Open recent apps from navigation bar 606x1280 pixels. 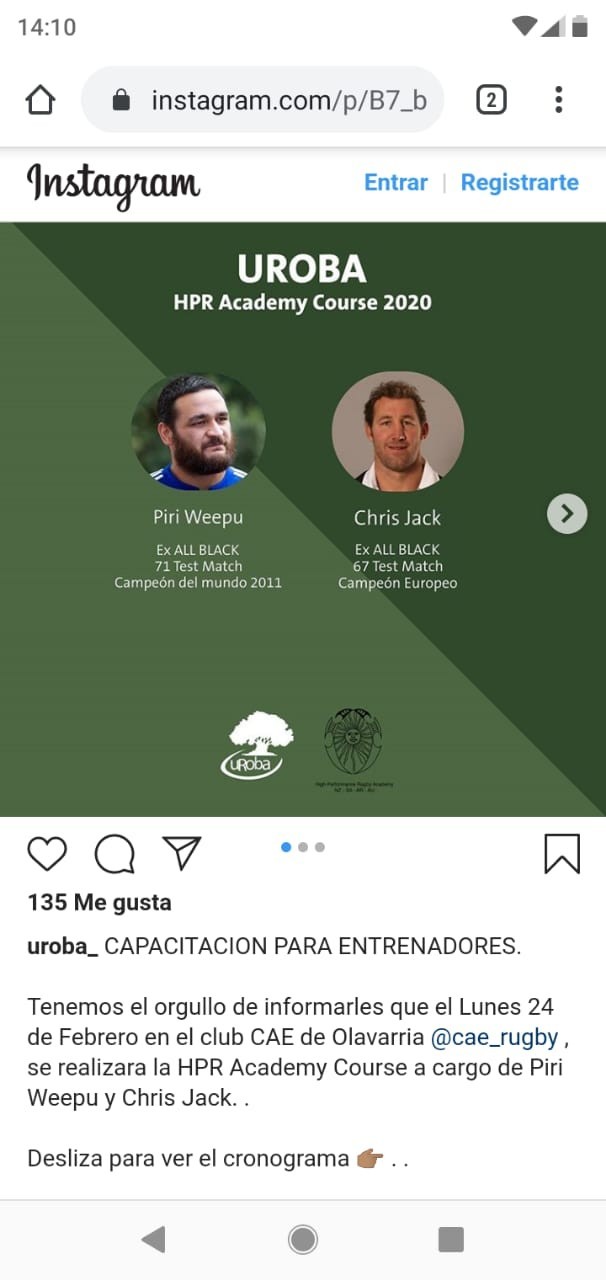point(451,1240)
